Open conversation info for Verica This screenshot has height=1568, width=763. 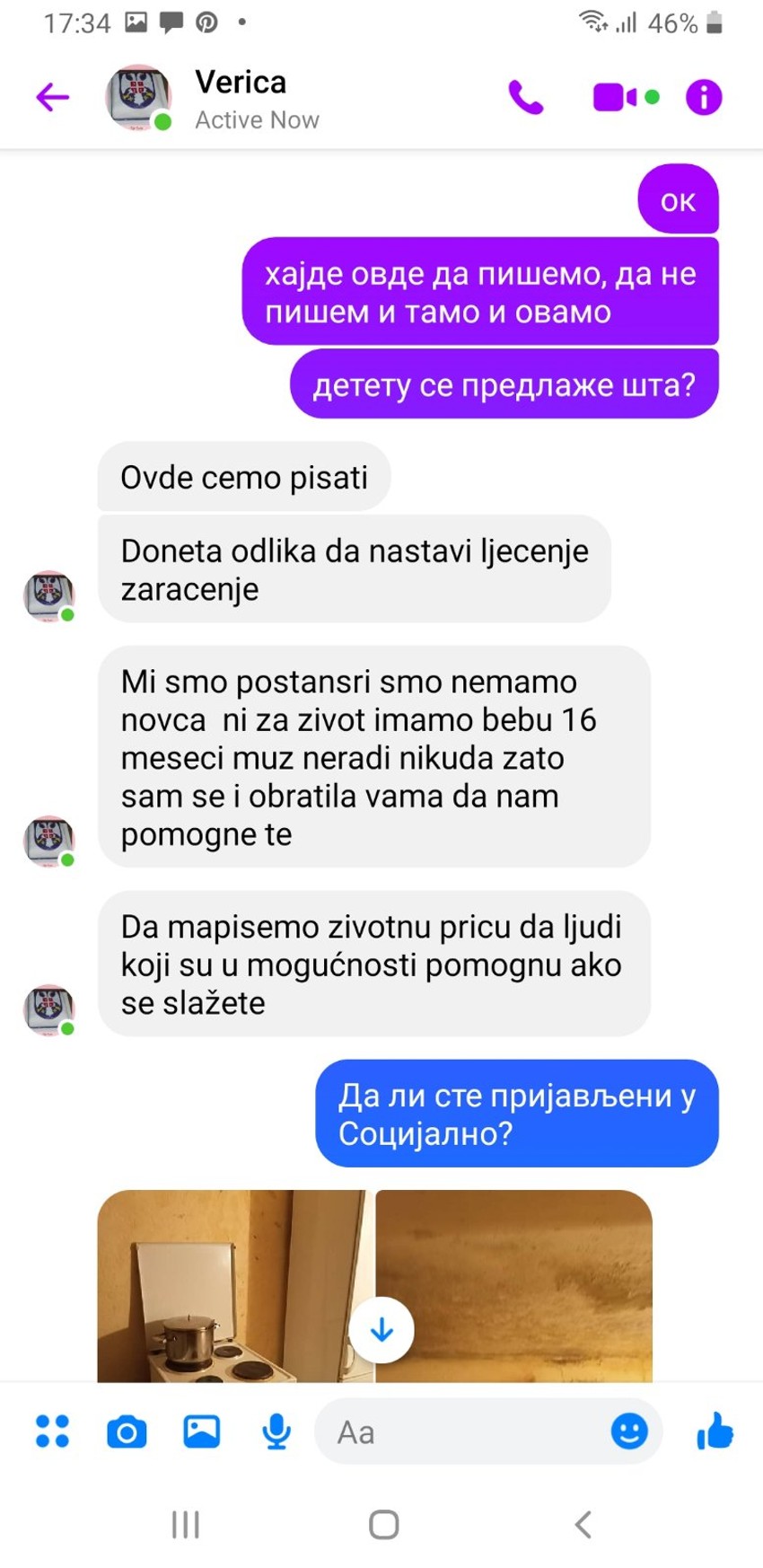click(704, 97)
